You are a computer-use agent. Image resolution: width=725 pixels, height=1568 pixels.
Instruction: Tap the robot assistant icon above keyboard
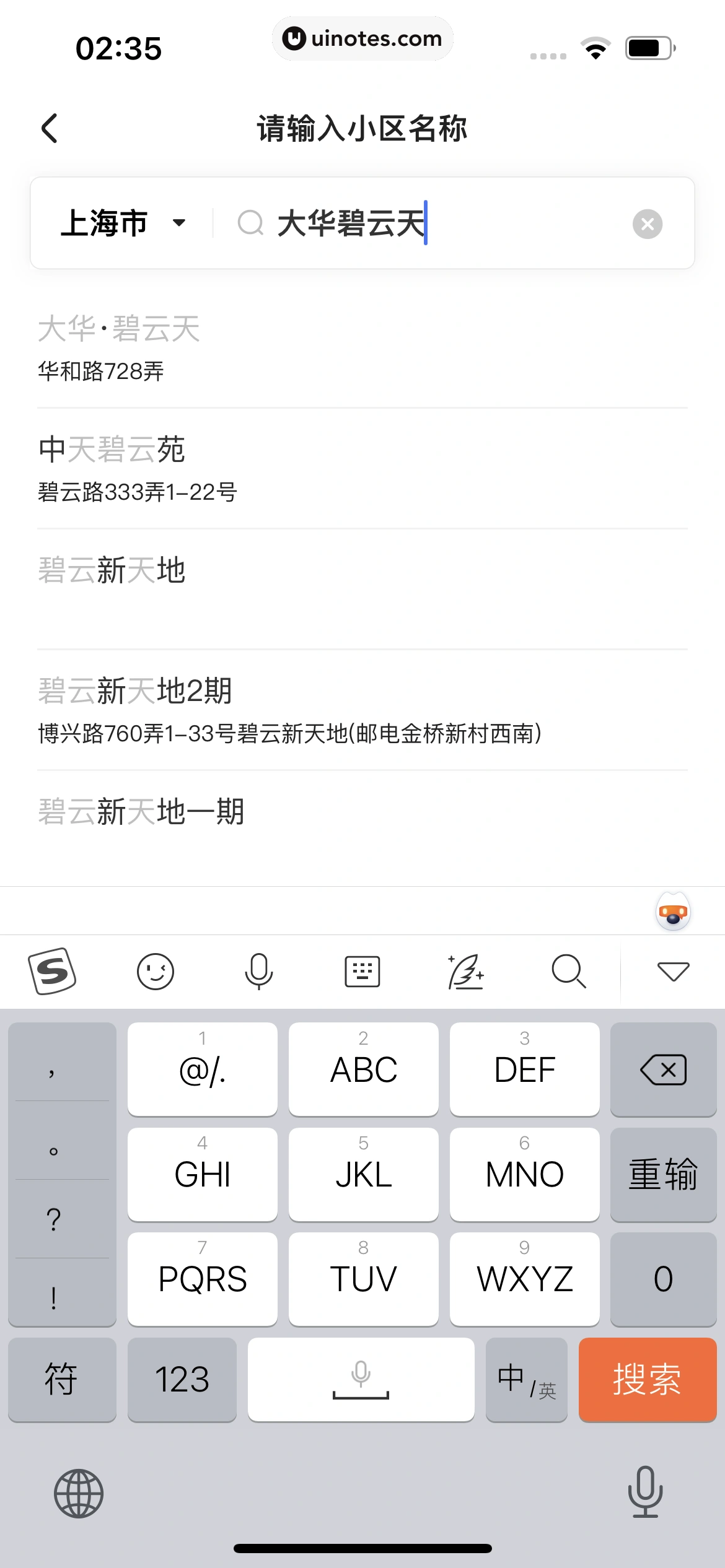click(x=673, y=912)
